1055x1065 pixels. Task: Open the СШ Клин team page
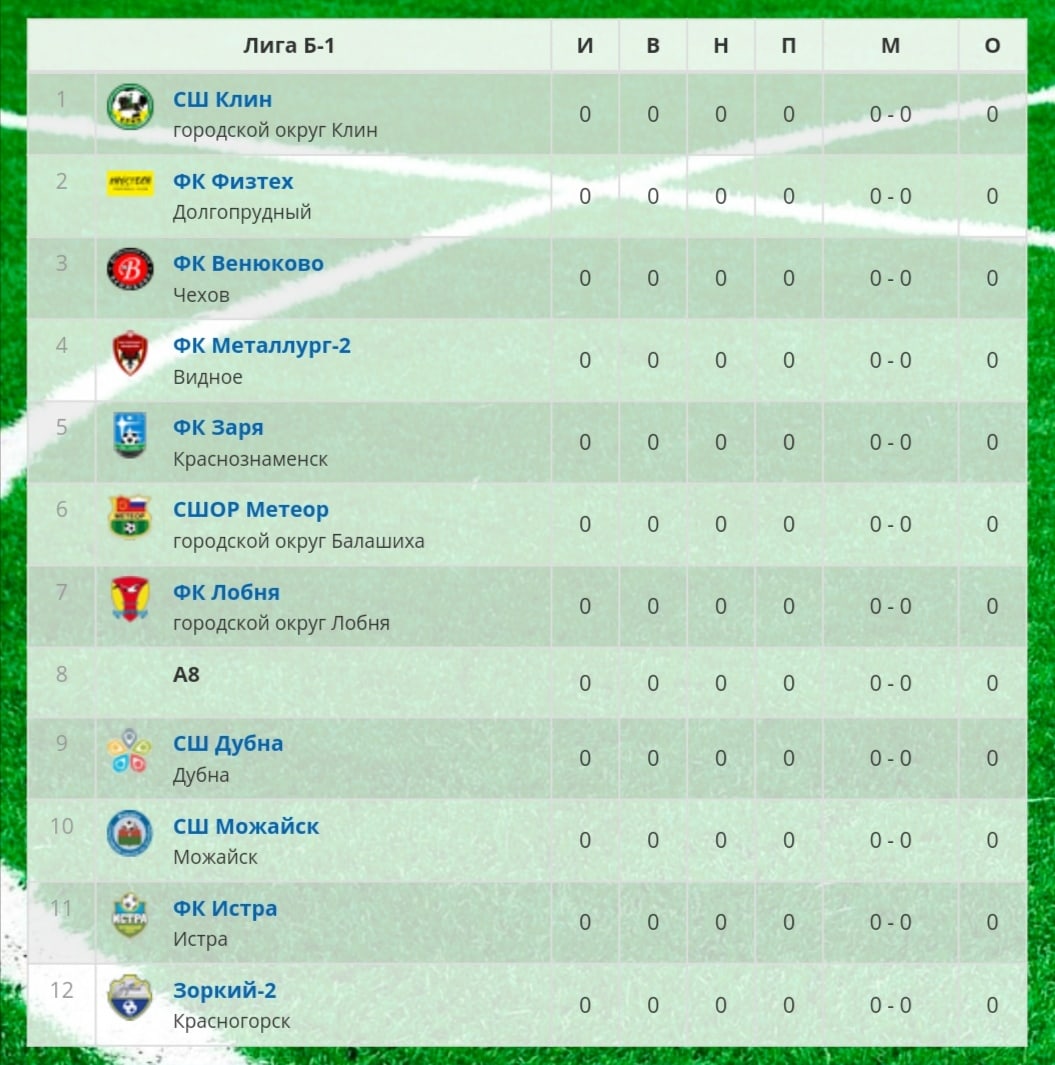click(222, 100)
